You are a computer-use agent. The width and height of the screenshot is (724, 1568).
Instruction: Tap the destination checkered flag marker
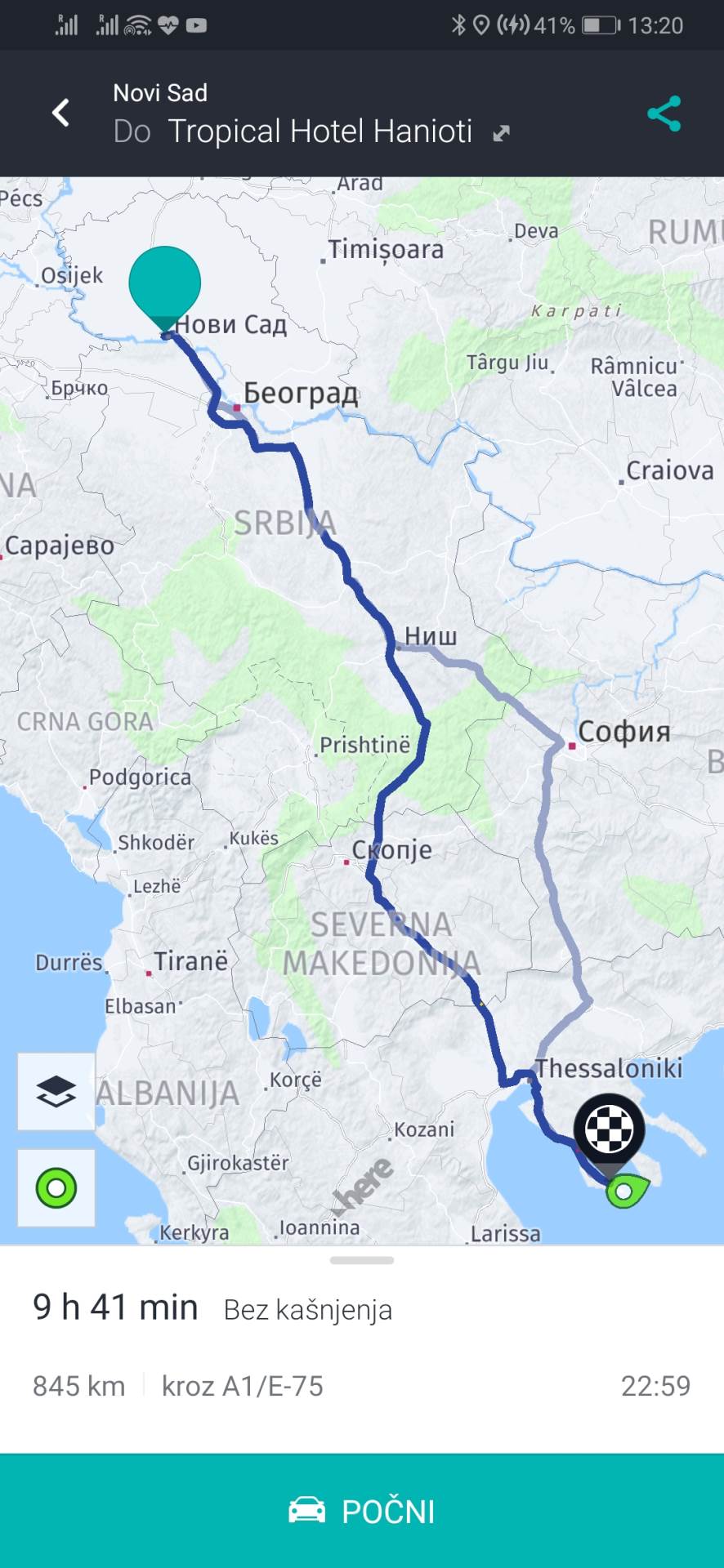610,1131
